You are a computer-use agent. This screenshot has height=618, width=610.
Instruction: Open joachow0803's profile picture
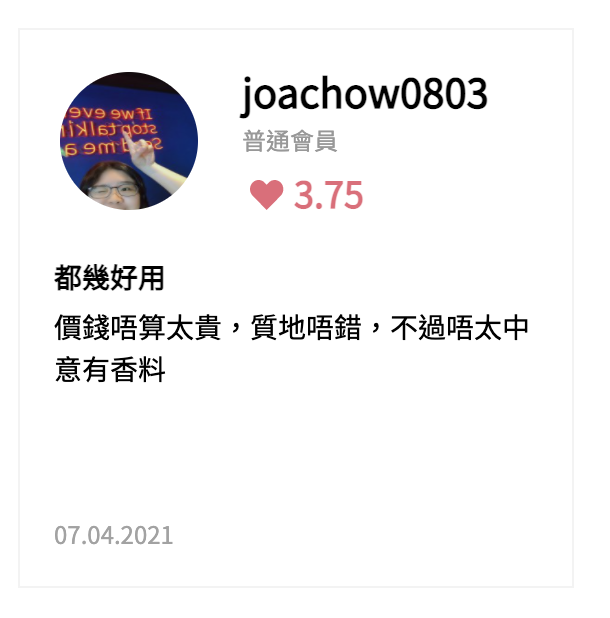pos(128,140)
